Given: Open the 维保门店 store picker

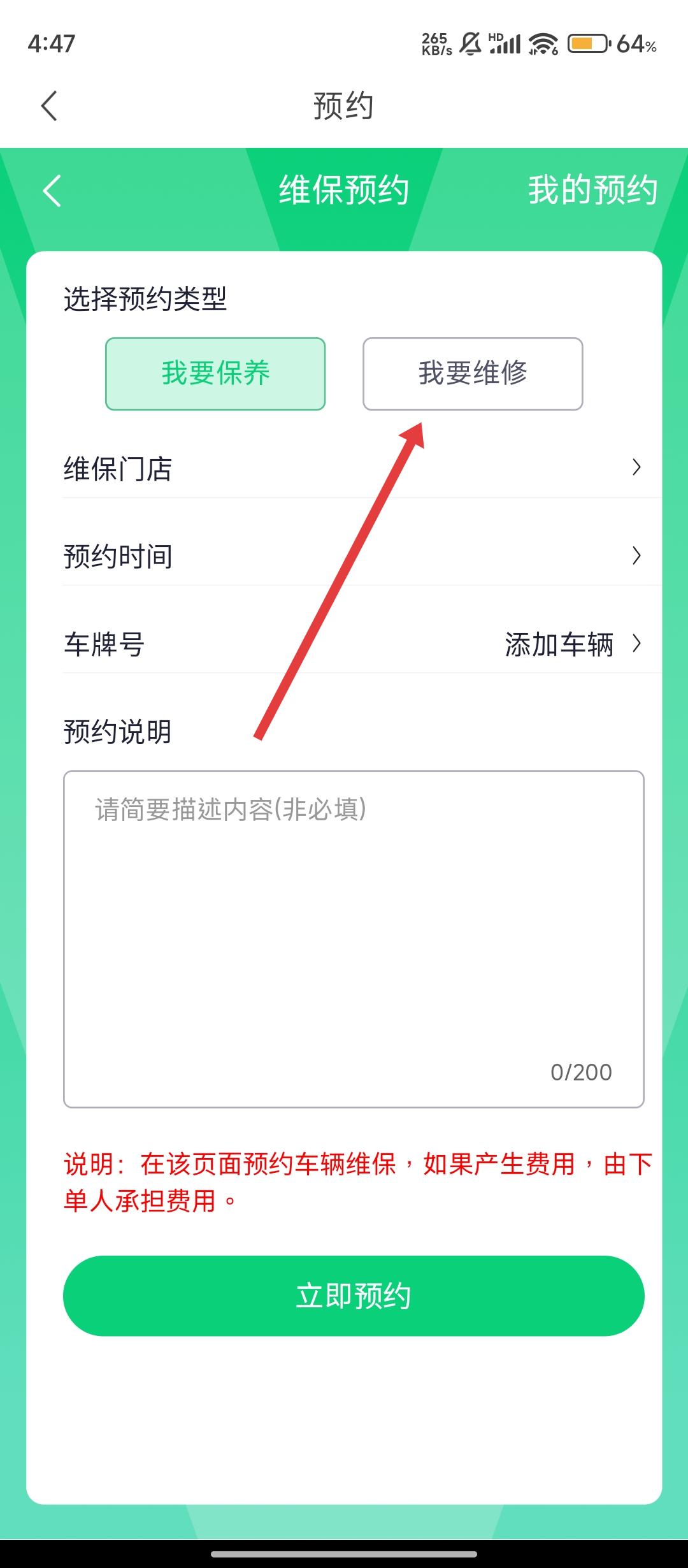Looking at the screenshot, I should coord(354,468).
